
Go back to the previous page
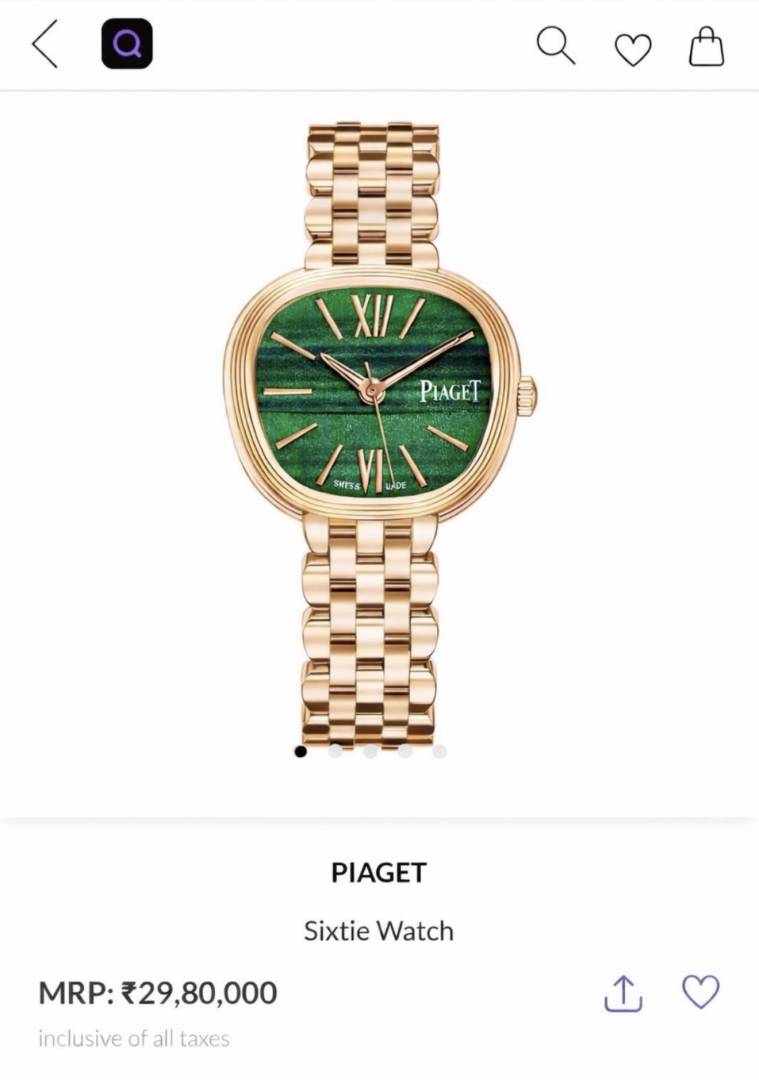point(45,45)
